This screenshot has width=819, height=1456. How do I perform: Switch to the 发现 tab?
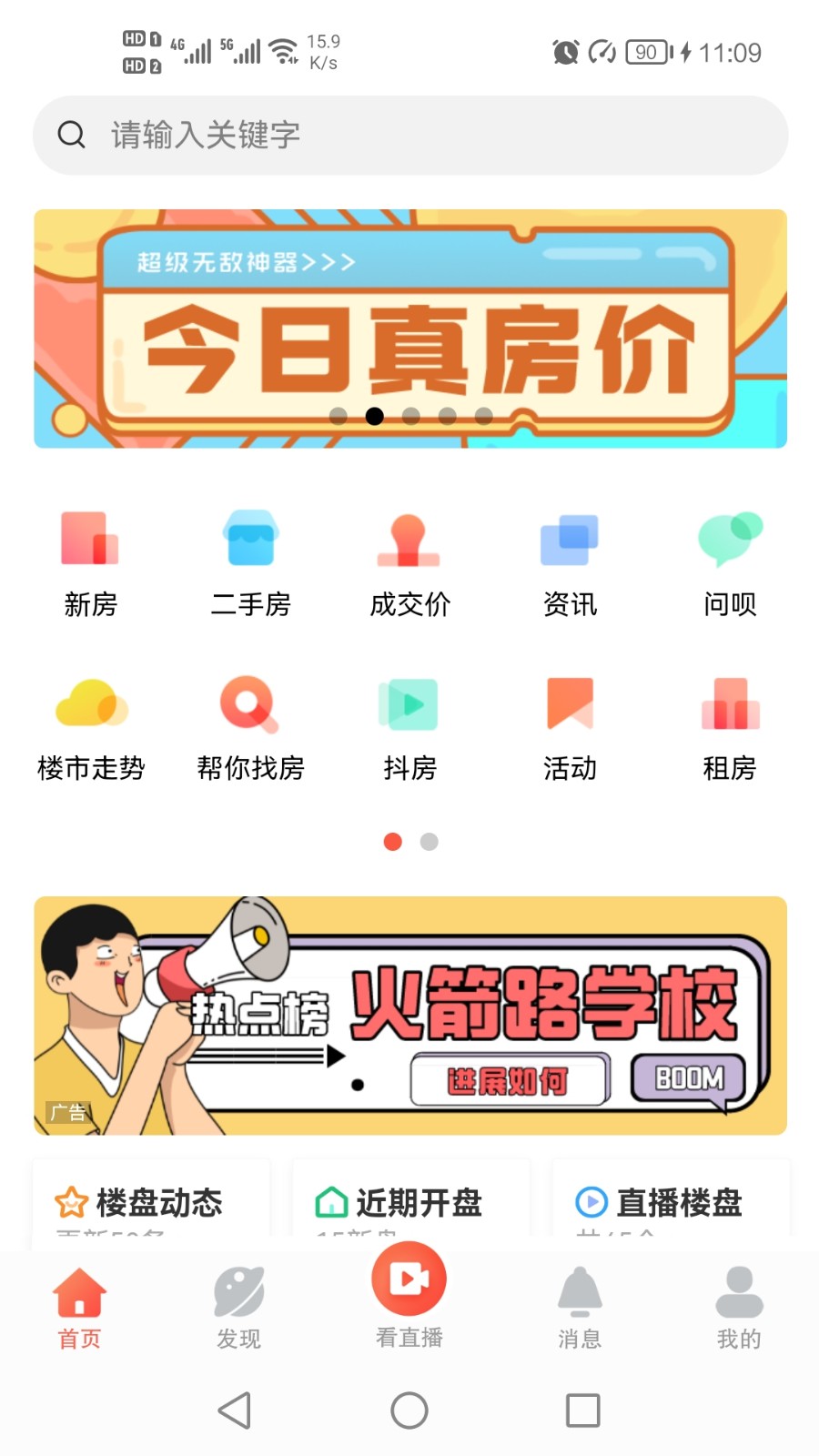click(238, 1308)
